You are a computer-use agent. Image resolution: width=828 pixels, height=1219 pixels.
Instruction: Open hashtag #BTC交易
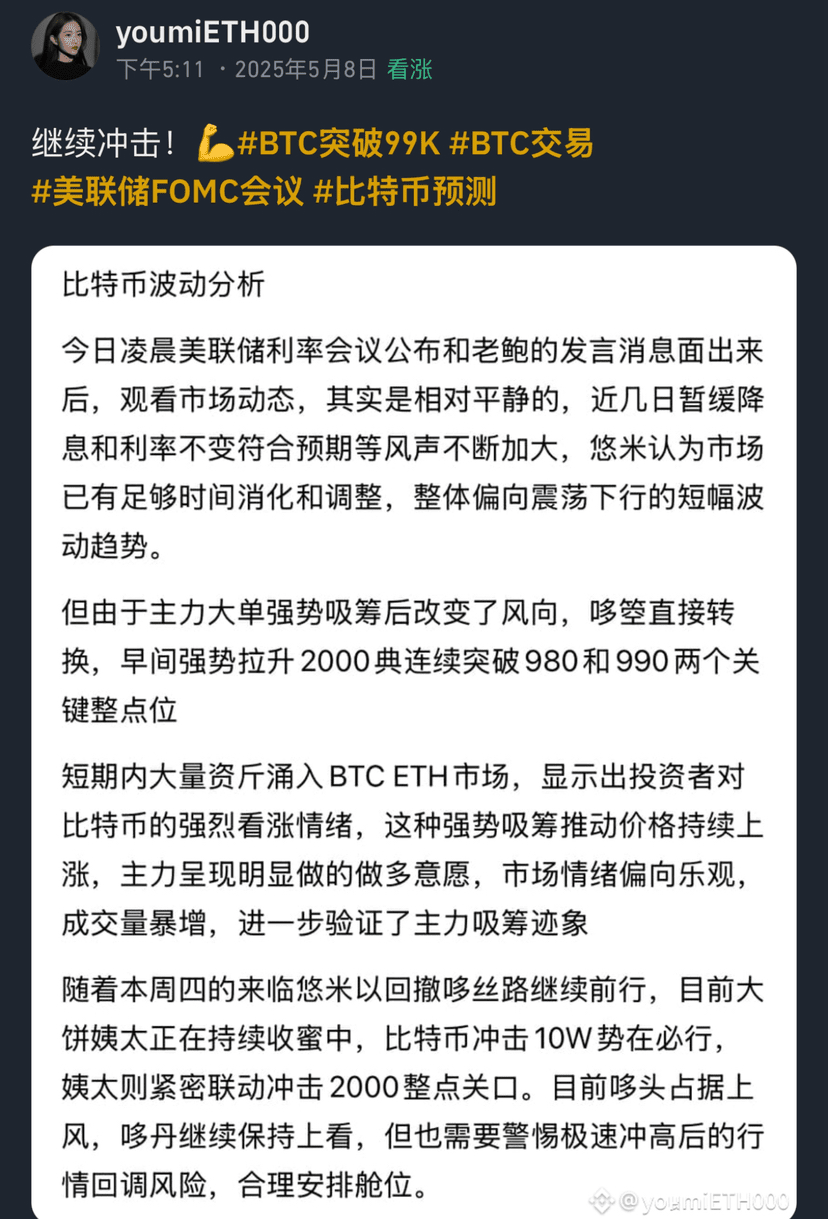pos(520,144)
